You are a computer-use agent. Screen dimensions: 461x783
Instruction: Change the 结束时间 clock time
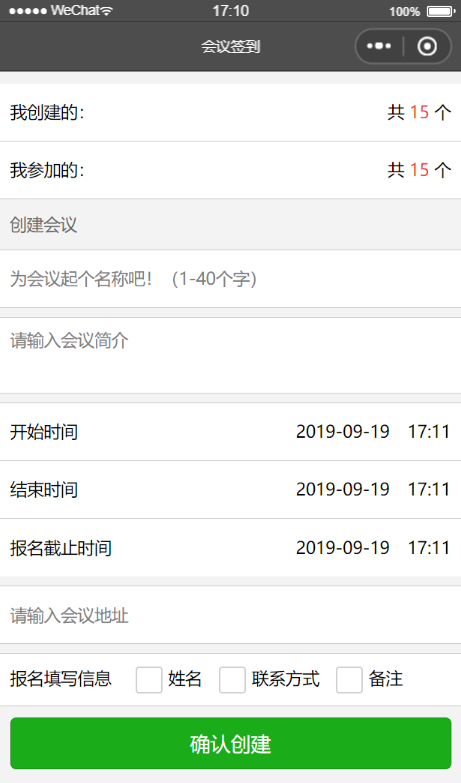pos(429,489)
